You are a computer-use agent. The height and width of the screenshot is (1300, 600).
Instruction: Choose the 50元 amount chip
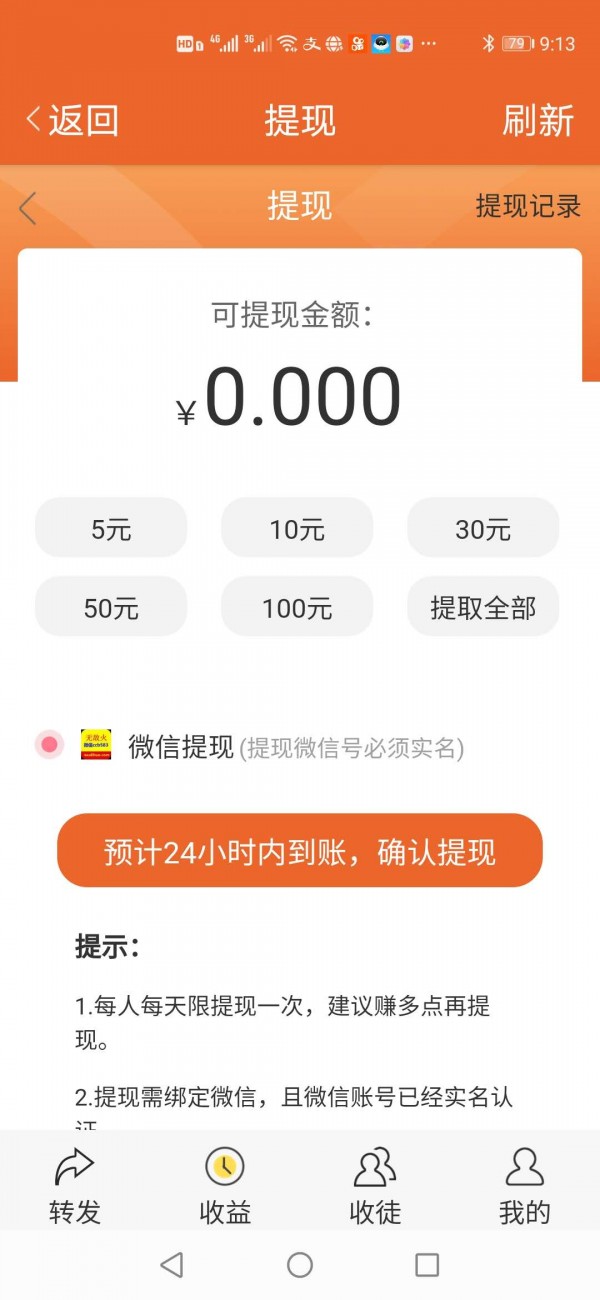(x=111, y=607)
